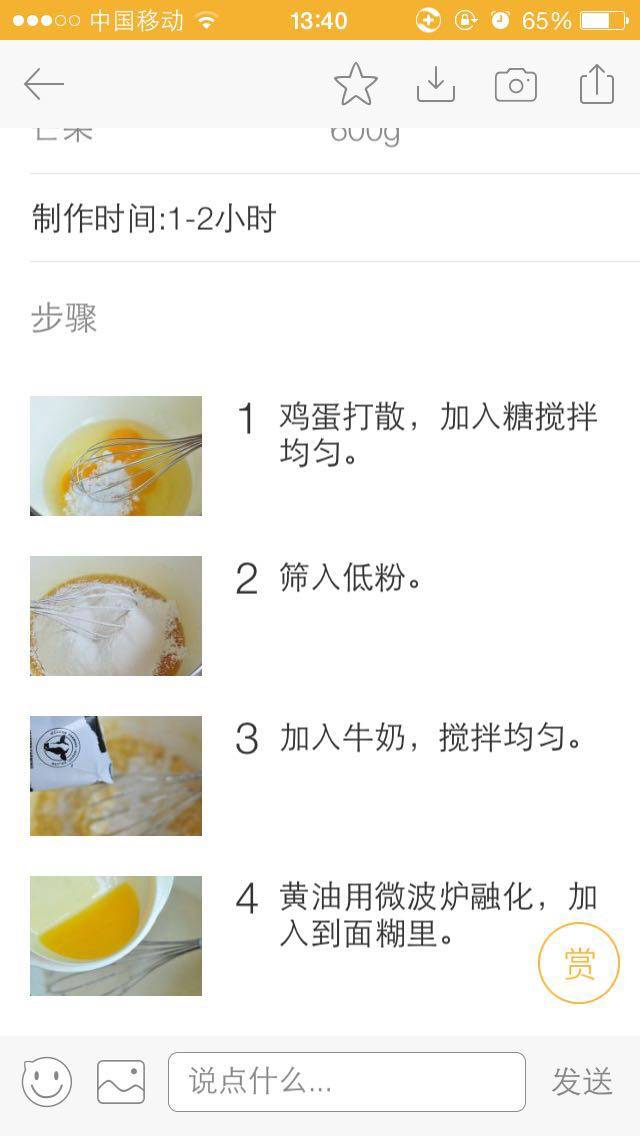This screenshot has width=640, height=1136.
Task: Send the comment with 发送
Action: click(x=582, y=1082)
